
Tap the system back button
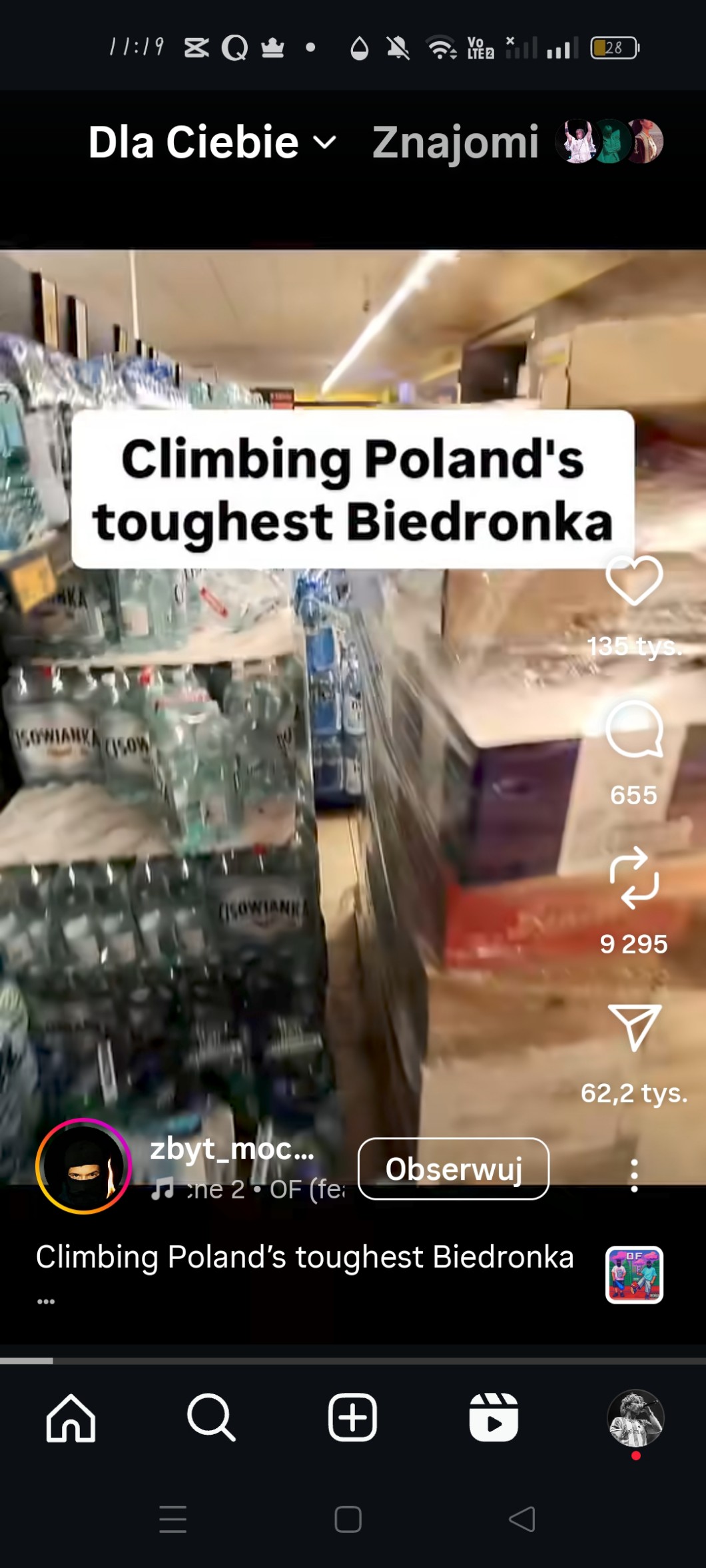point(522,1519)
